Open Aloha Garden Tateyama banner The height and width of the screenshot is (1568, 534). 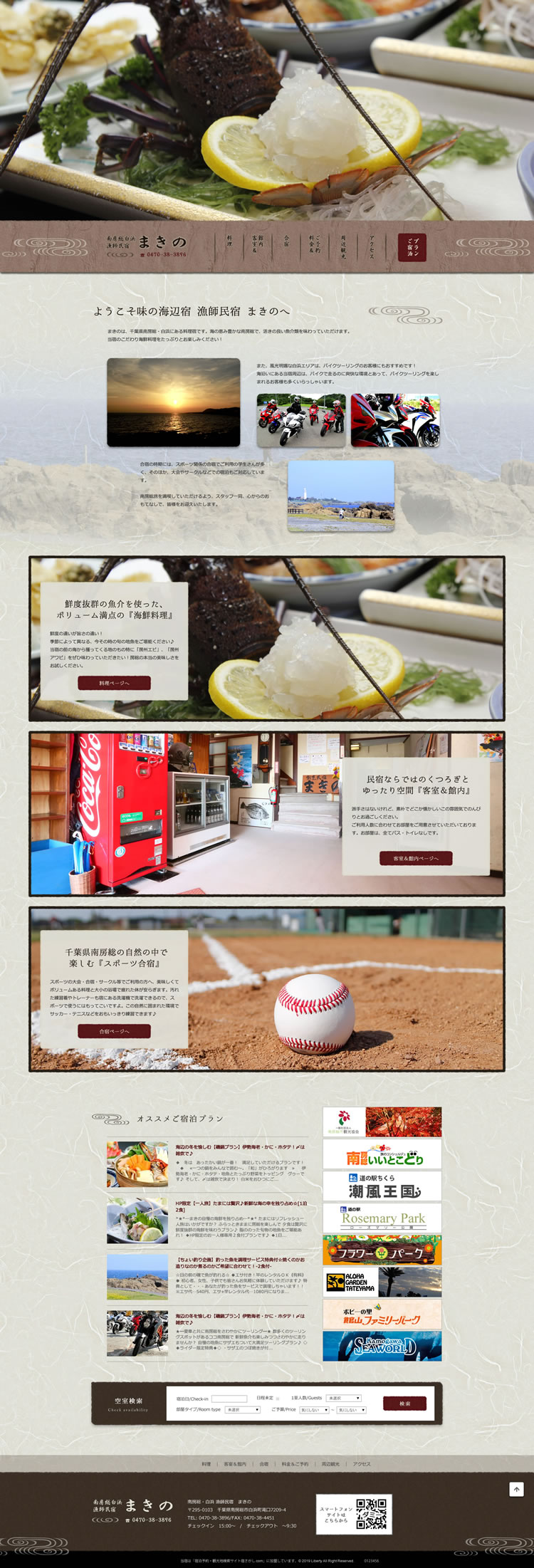pyautogui.click(x=382, y=1282)
